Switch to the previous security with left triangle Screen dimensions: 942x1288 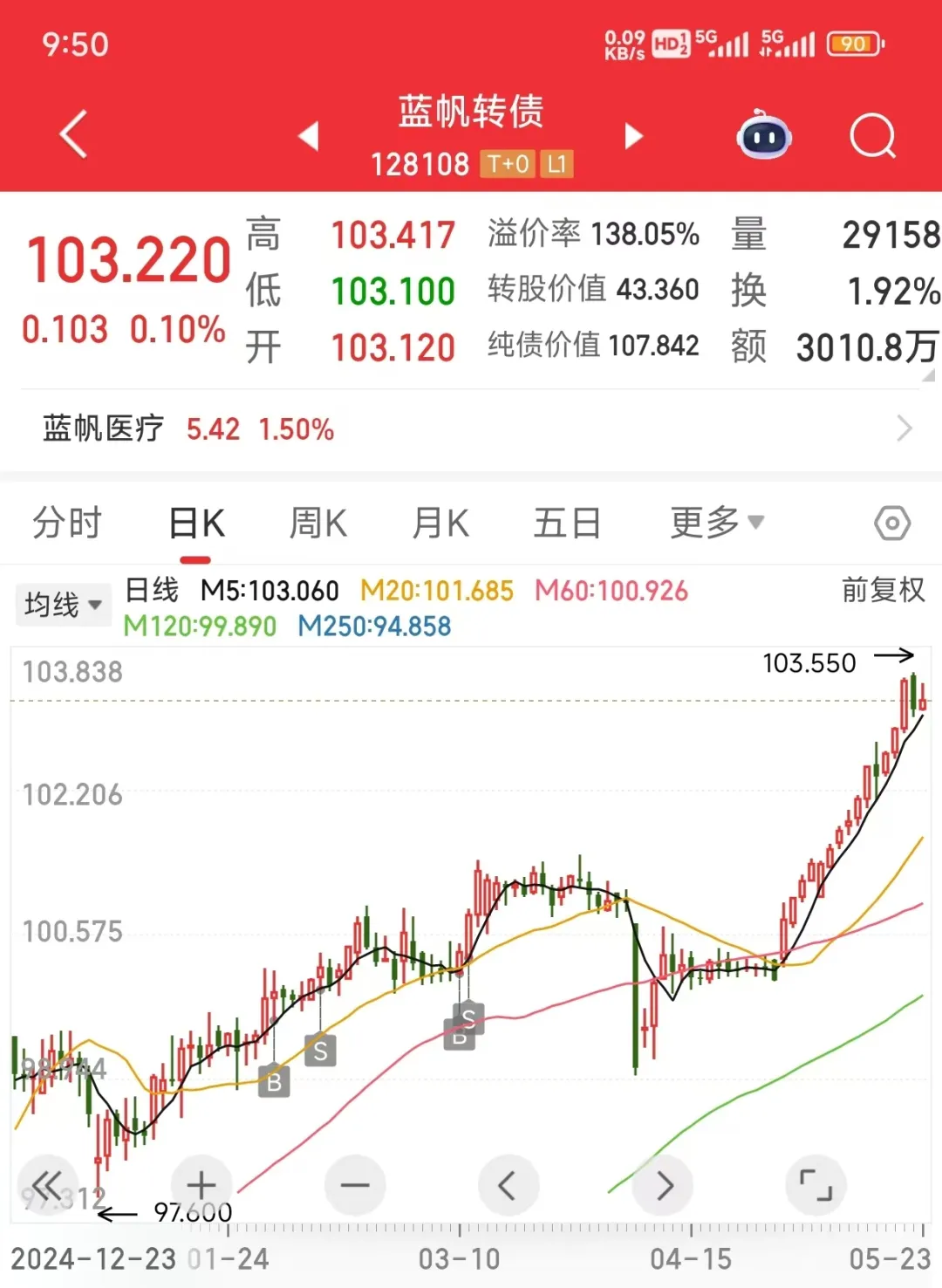(308, 136)
